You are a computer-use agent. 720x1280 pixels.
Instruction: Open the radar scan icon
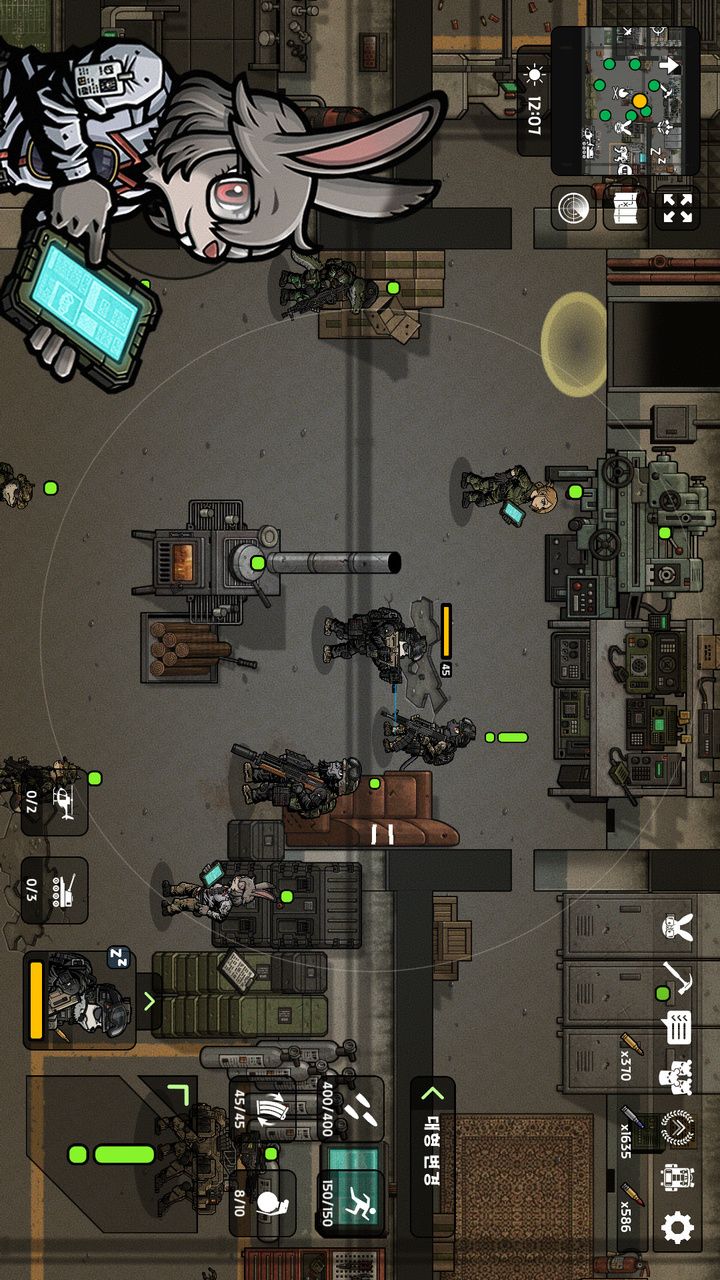tap(574, 209)
